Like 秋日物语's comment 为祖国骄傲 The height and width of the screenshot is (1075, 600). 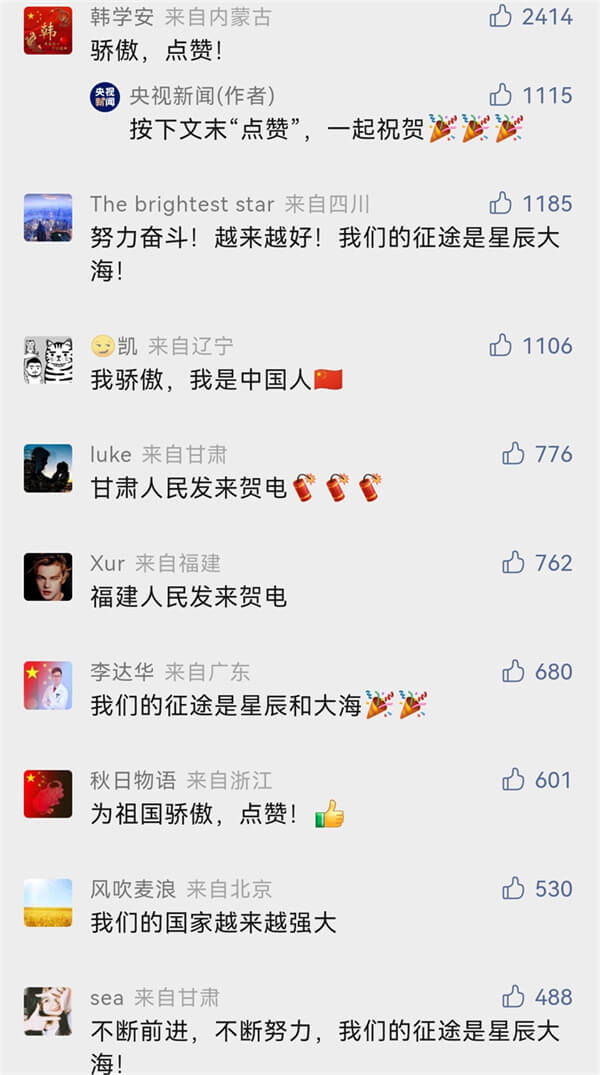pos(514,780)
